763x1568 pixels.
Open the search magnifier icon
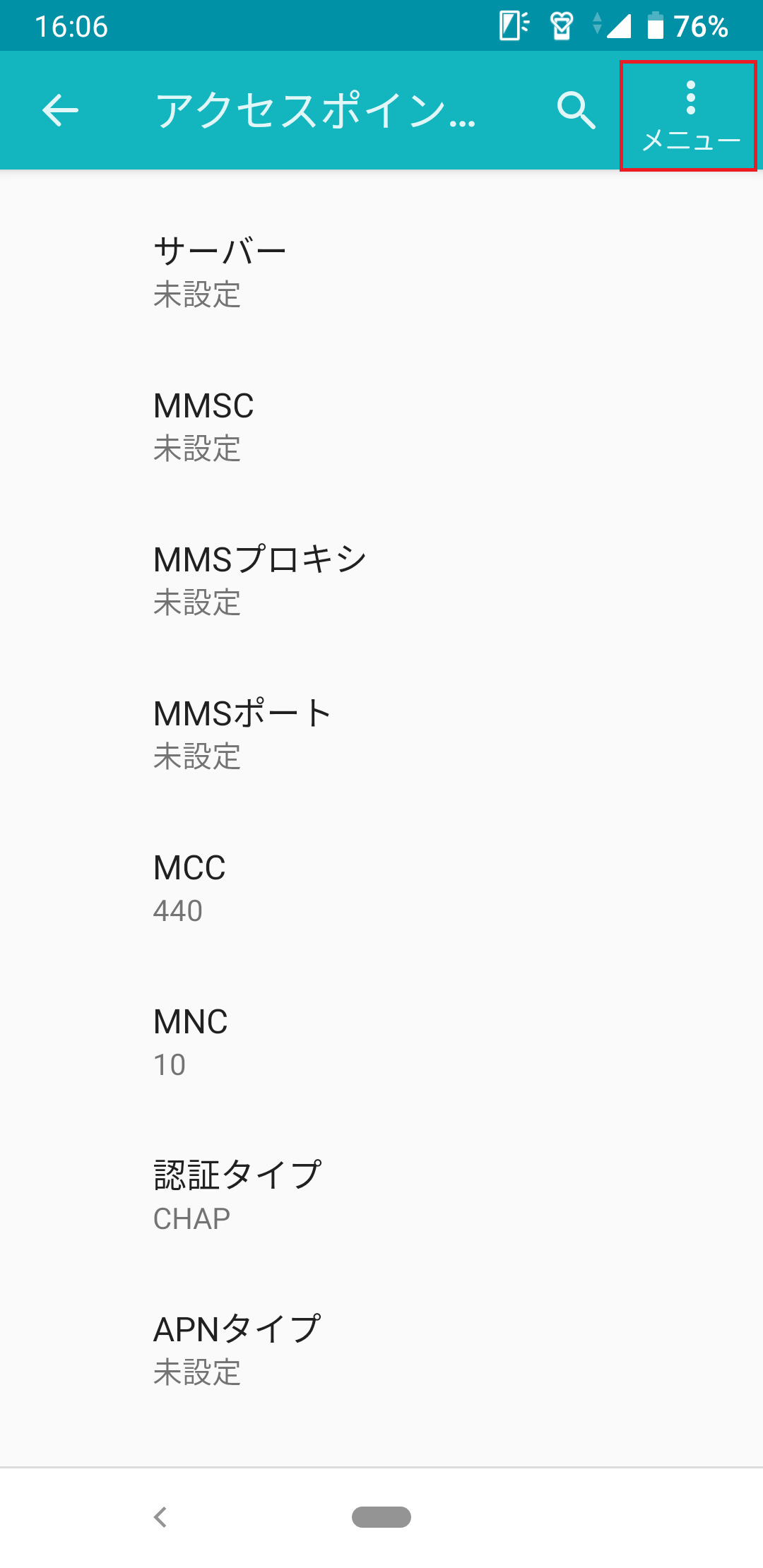click(576, 111)
